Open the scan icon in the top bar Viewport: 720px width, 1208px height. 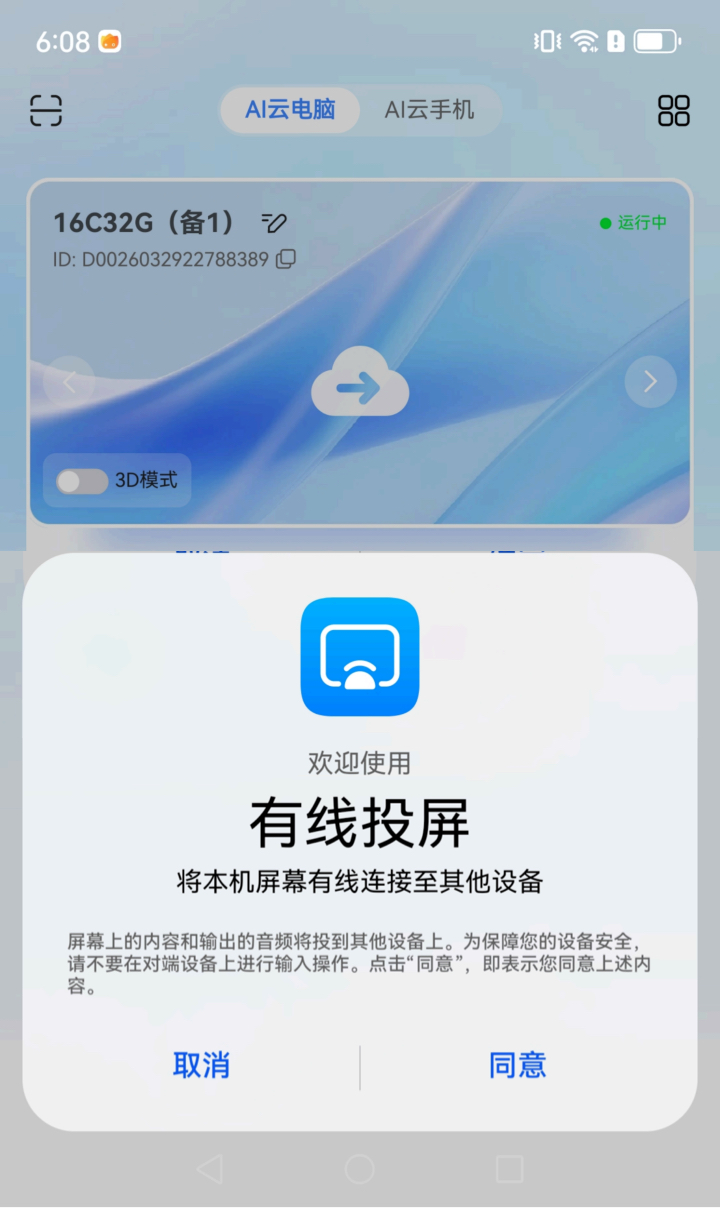tap(46, 110)
